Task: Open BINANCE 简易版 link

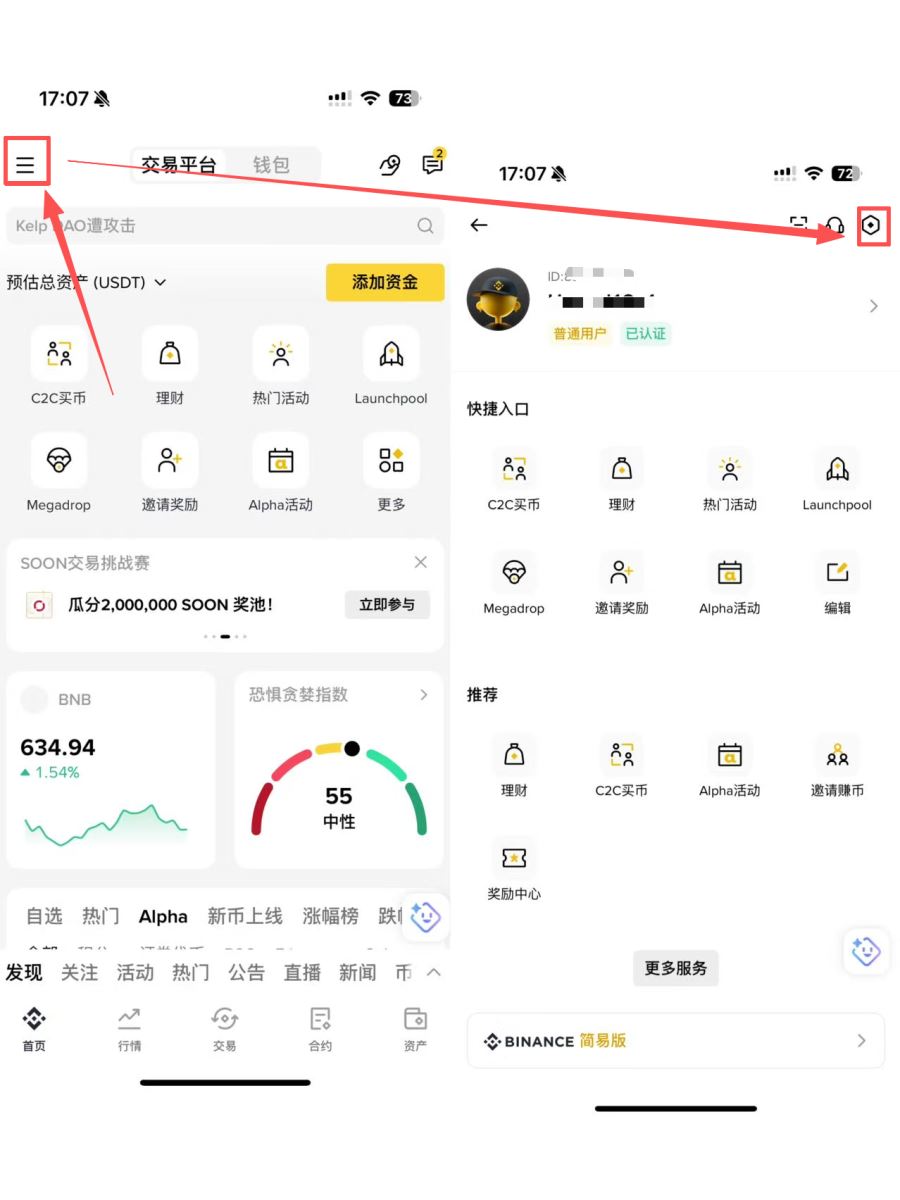Action: (x=675, y=1040)
